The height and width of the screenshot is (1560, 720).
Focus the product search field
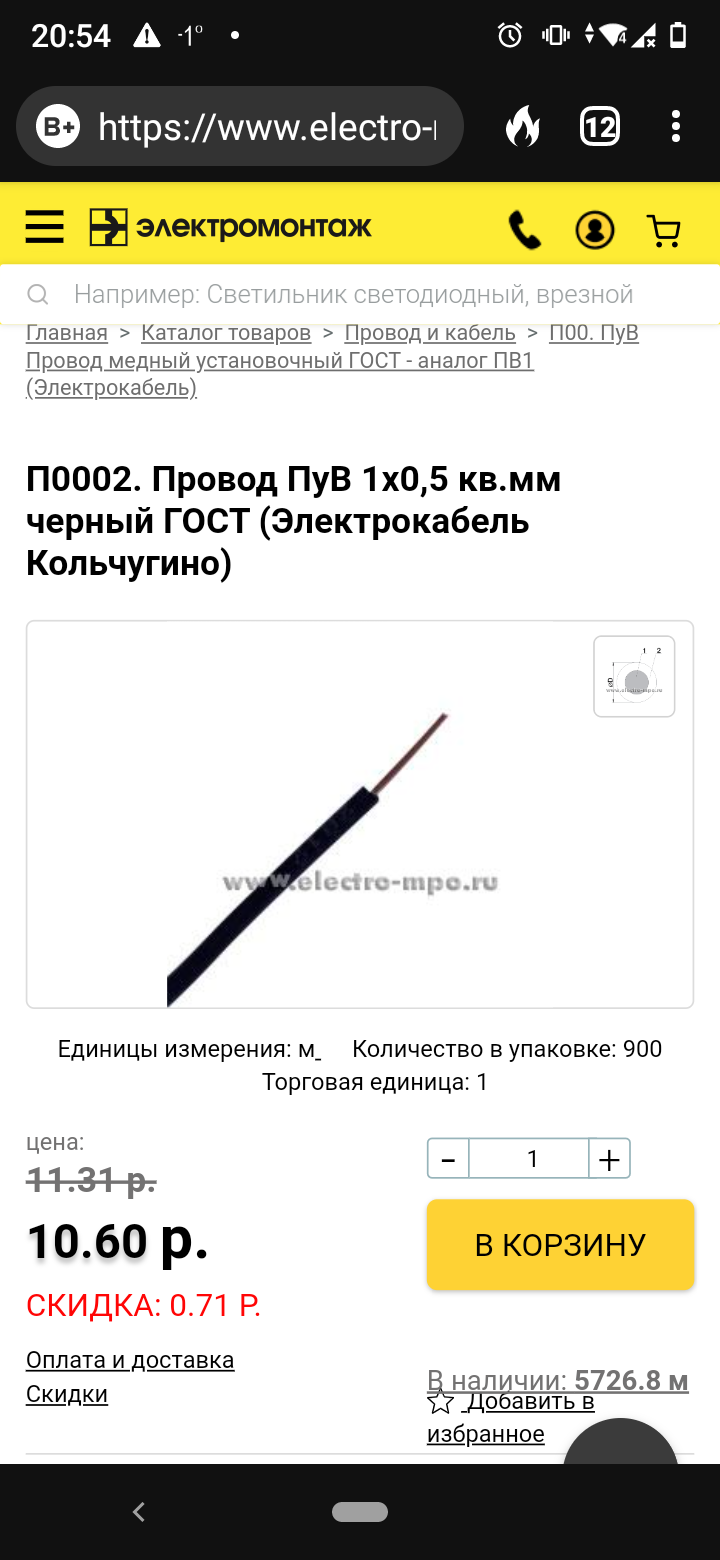pos(360,294)
